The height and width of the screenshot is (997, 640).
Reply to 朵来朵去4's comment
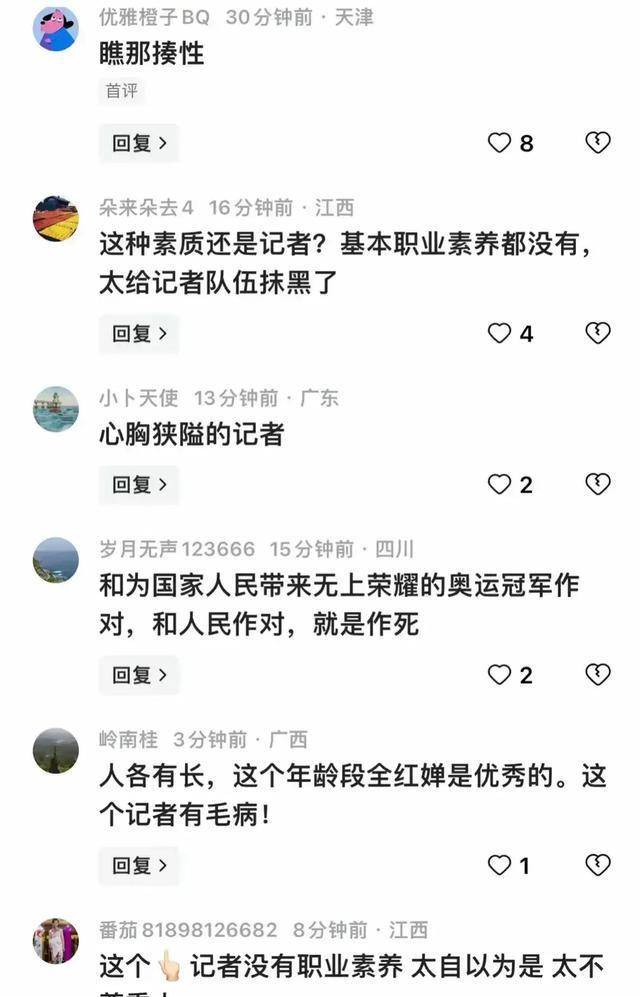pyautogui.click(x=139, y=333)
